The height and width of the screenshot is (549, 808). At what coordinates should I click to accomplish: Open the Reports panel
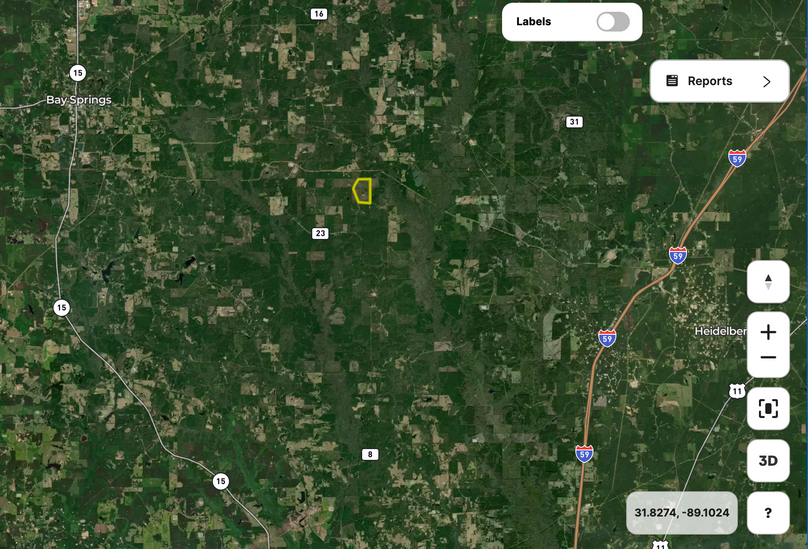(x=719, y=81)
